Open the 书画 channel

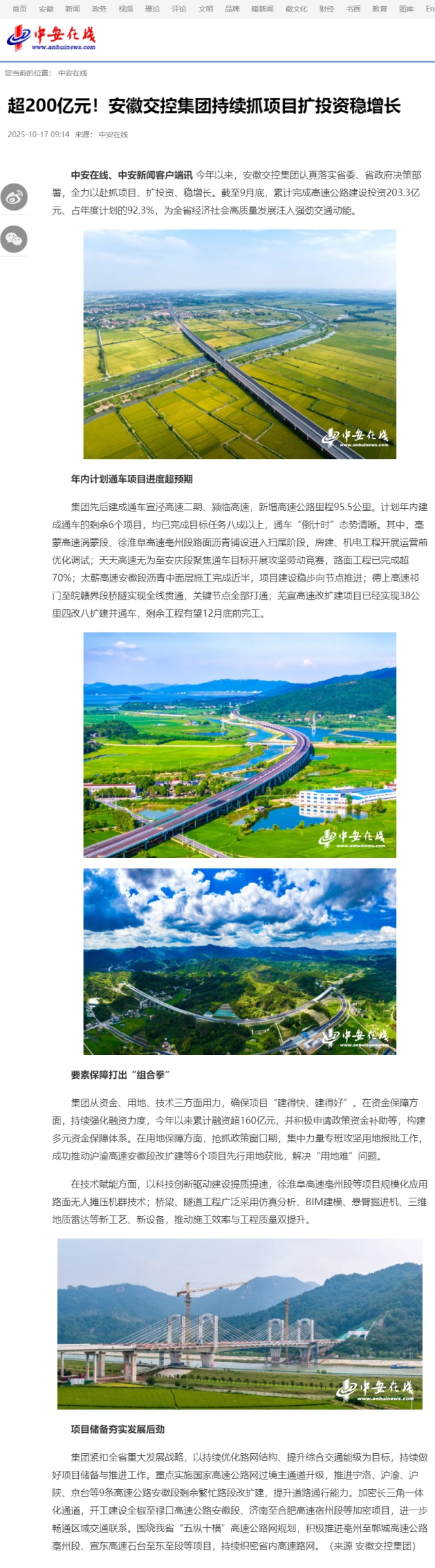pyautogui.click(x=353, y=9)
